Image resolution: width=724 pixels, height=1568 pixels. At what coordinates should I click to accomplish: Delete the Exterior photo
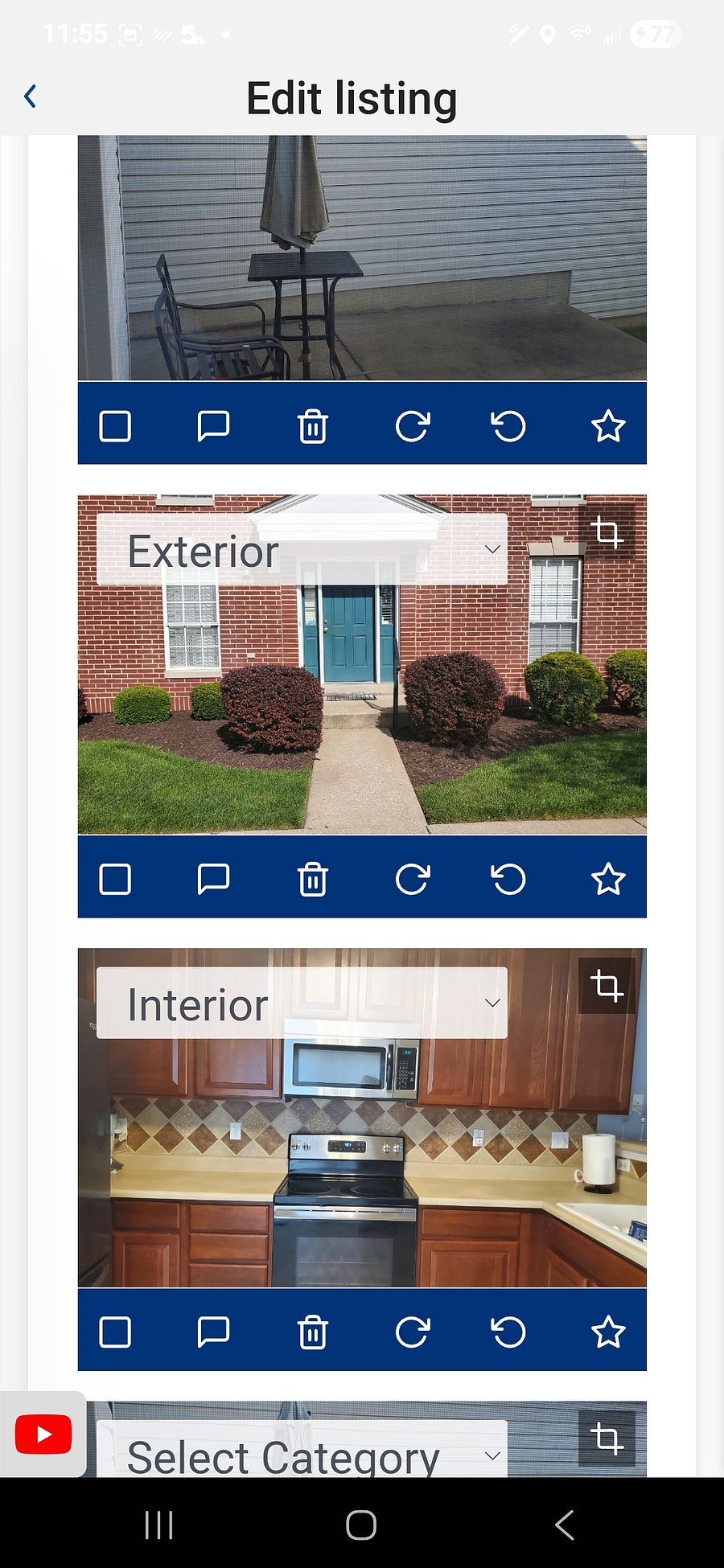pos(312,879)
